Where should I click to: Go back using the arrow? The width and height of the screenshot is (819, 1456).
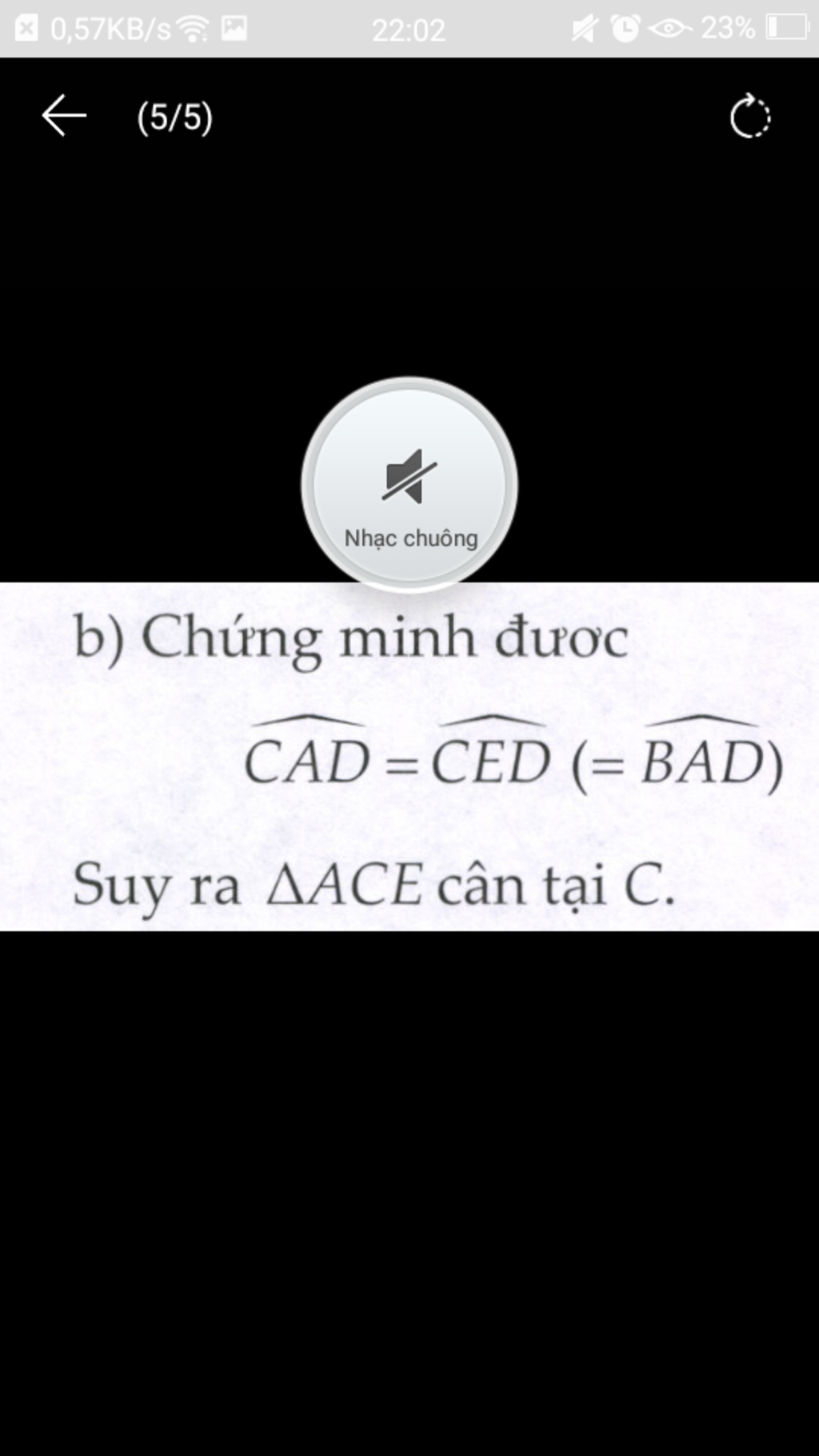point(64,116)
